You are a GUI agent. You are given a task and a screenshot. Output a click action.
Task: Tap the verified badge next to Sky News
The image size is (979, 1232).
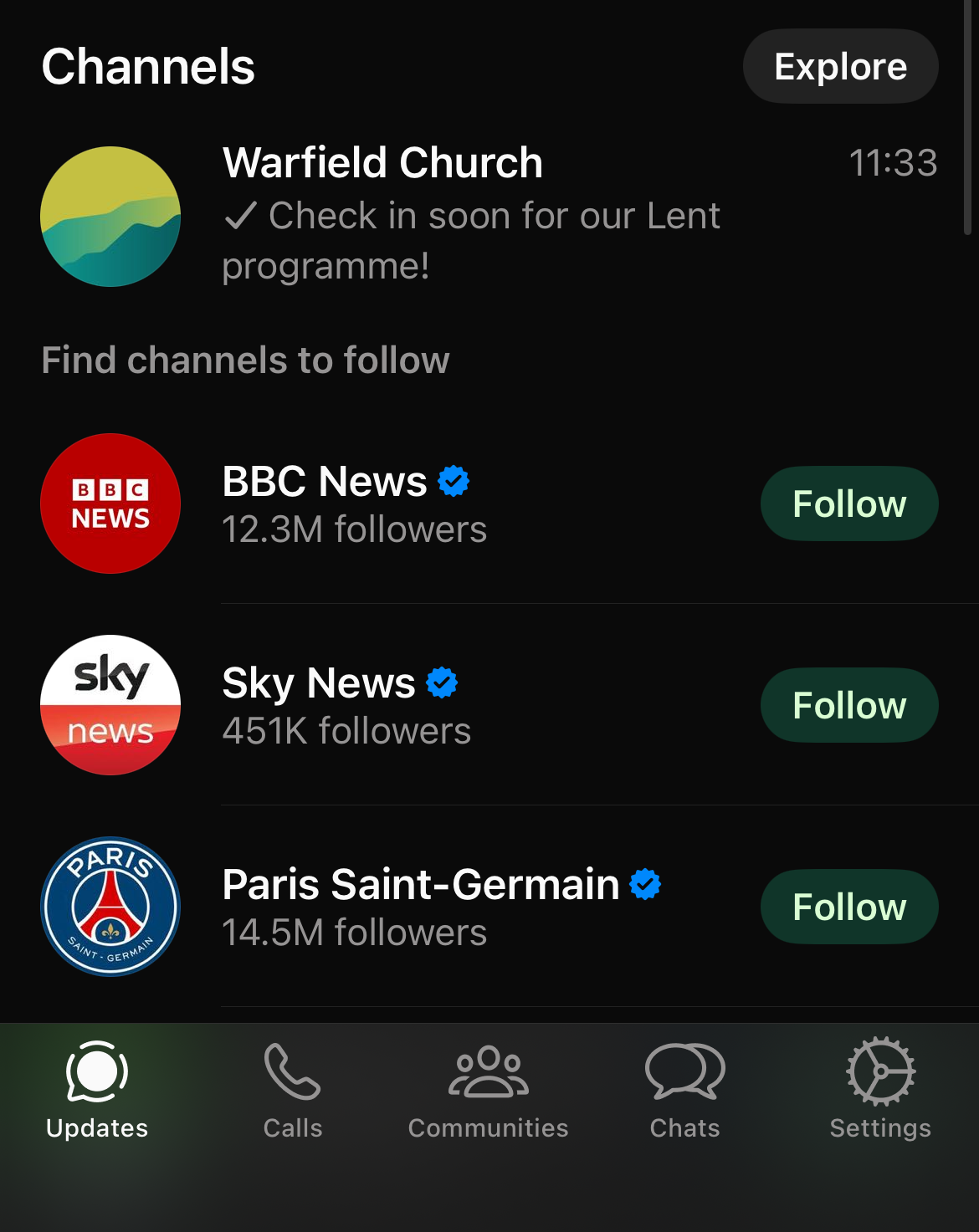441,683
